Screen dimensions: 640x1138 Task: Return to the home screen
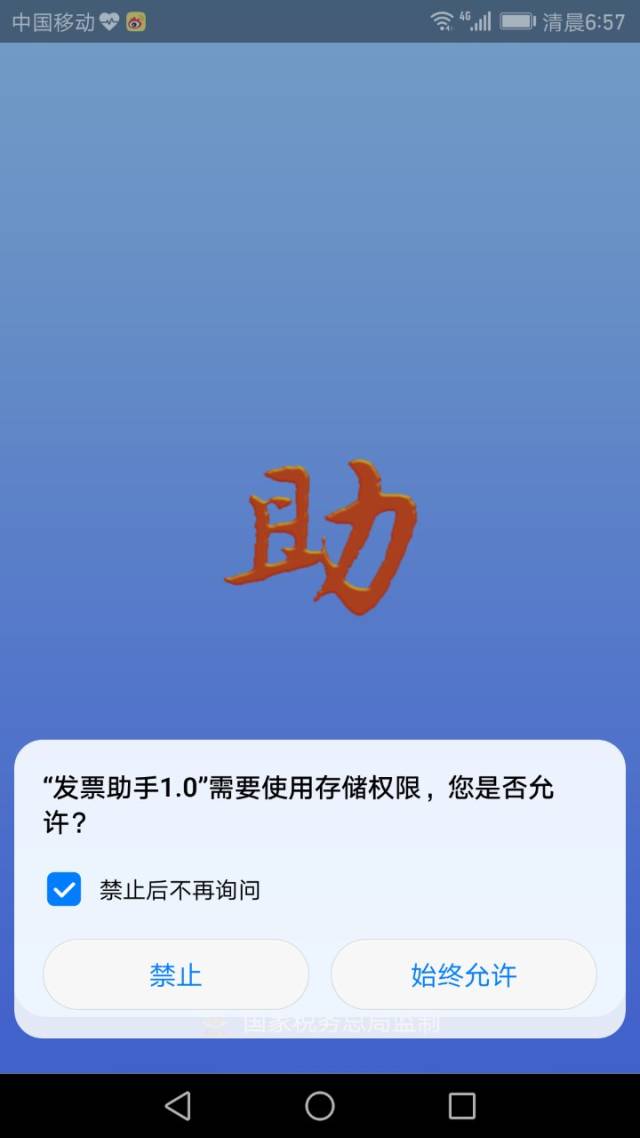(320, 1105)
